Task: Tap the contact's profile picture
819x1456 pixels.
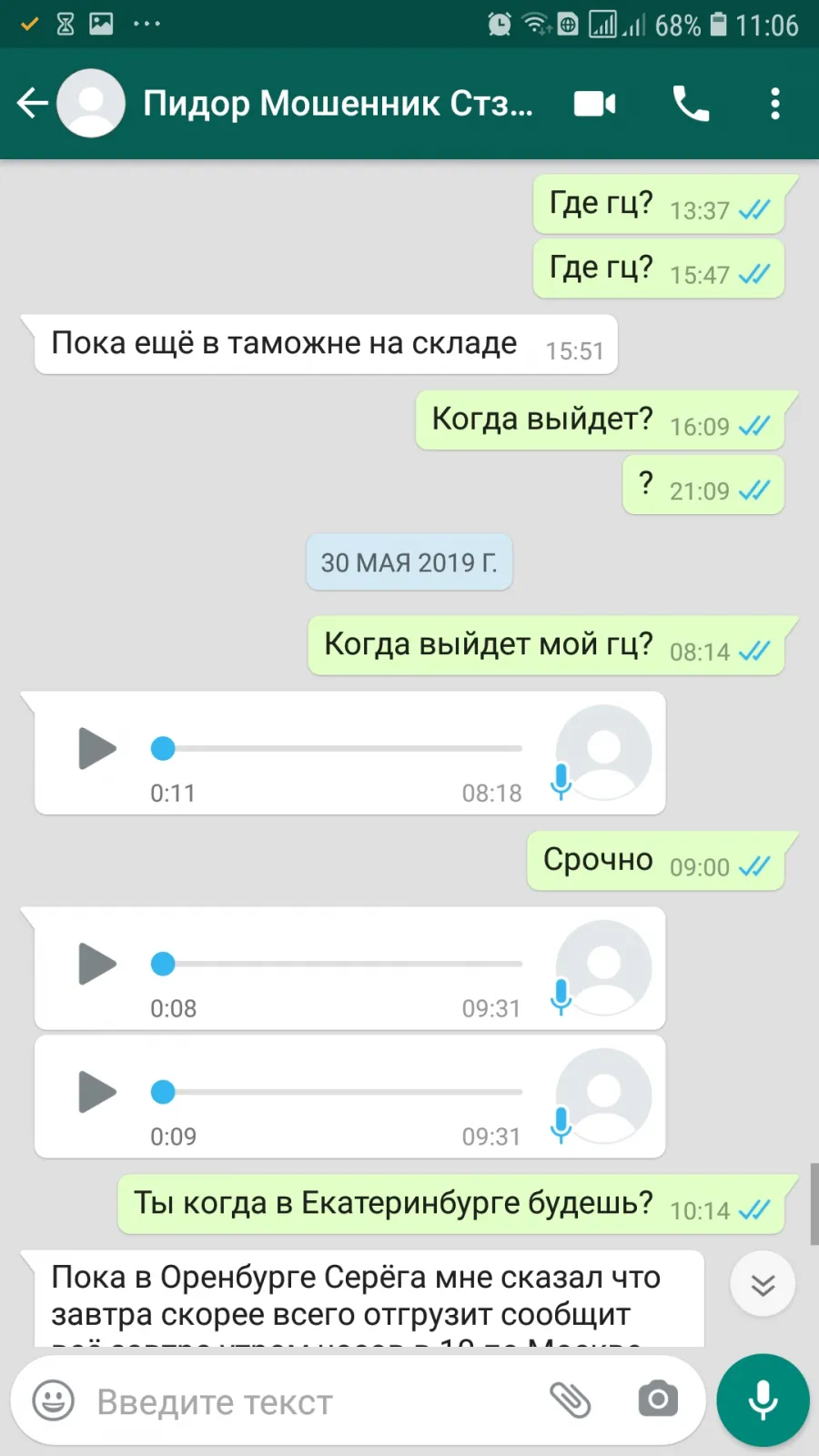Action: pyautogui.click(x=91, y=103)
